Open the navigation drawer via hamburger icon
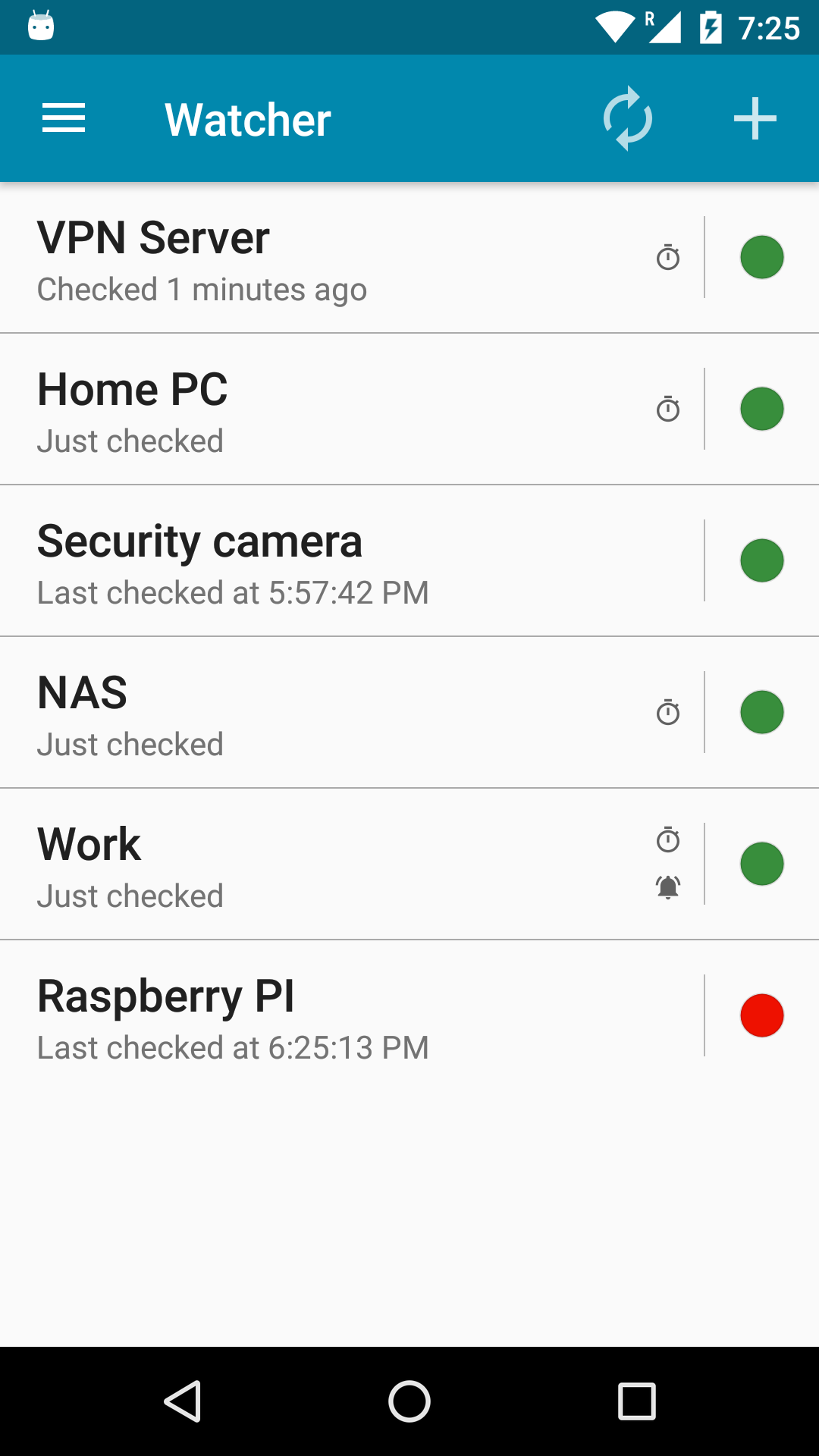 64,118
